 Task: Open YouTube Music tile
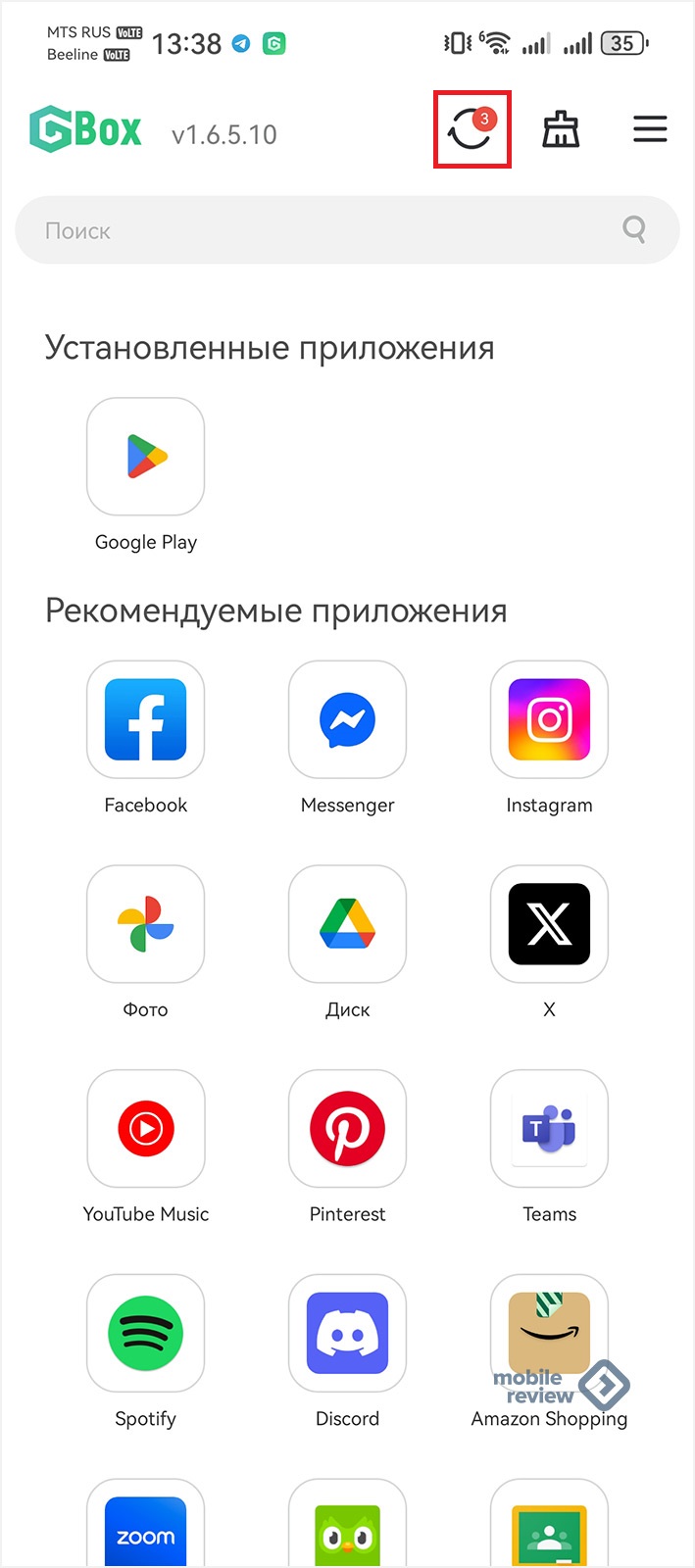pos(146,1129)
